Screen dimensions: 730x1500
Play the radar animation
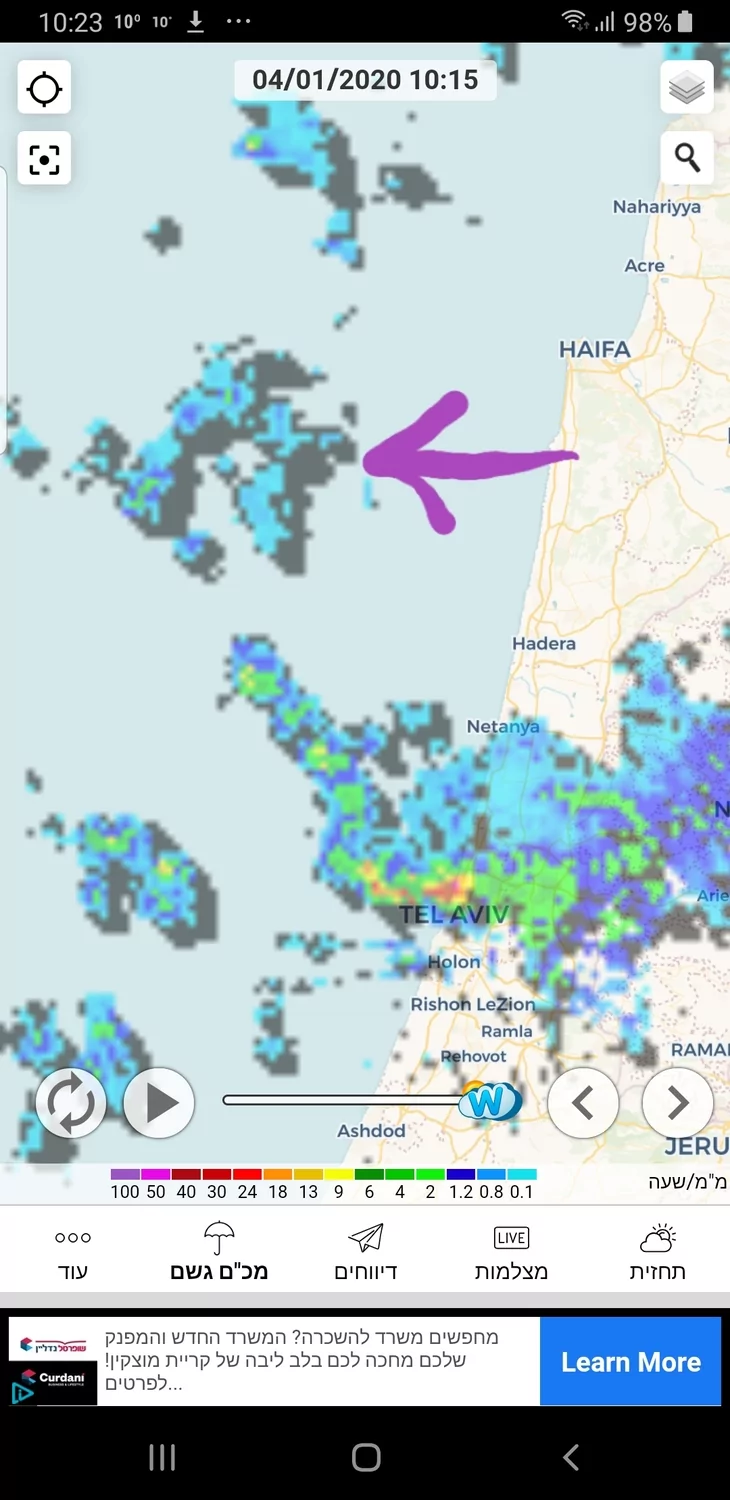click(x=159, y=1103)
